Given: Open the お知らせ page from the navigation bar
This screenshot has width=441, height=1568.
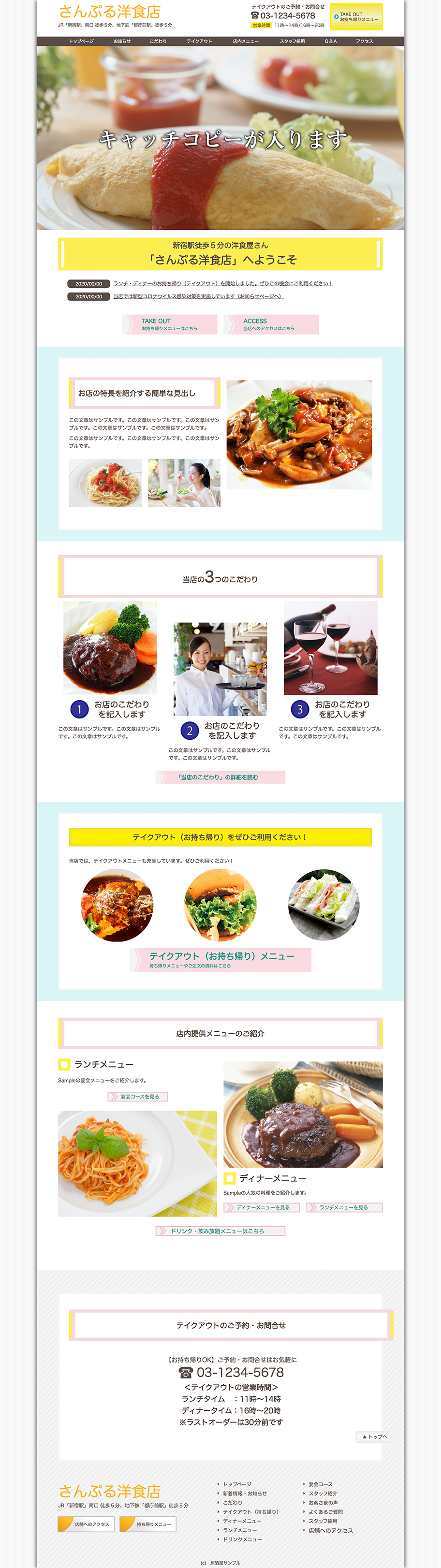Looking at the screenshot, I should click(122, 42).
